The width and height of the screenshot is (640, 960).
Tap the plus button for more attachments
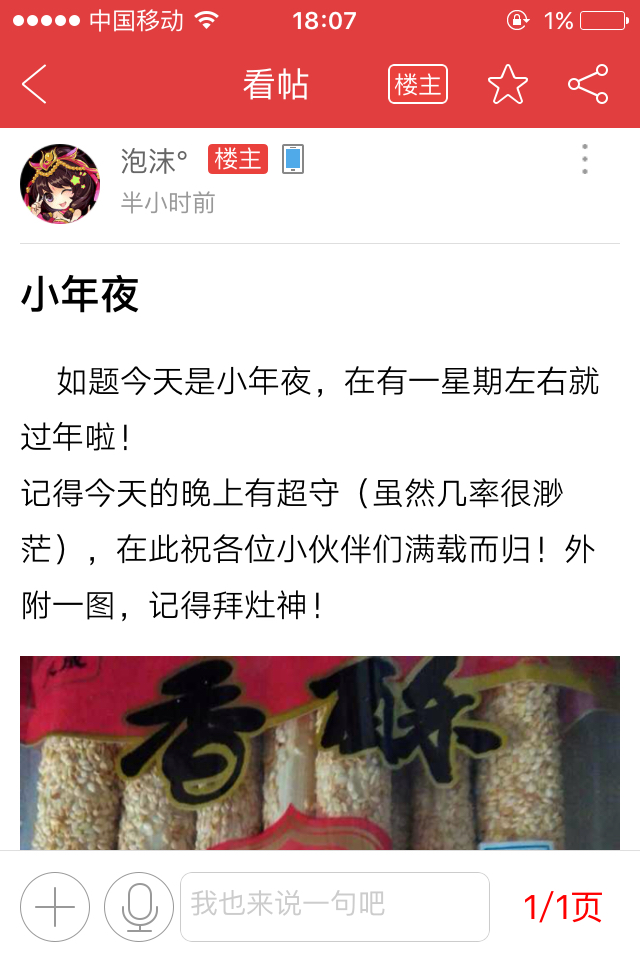click(x=55, y=907)
